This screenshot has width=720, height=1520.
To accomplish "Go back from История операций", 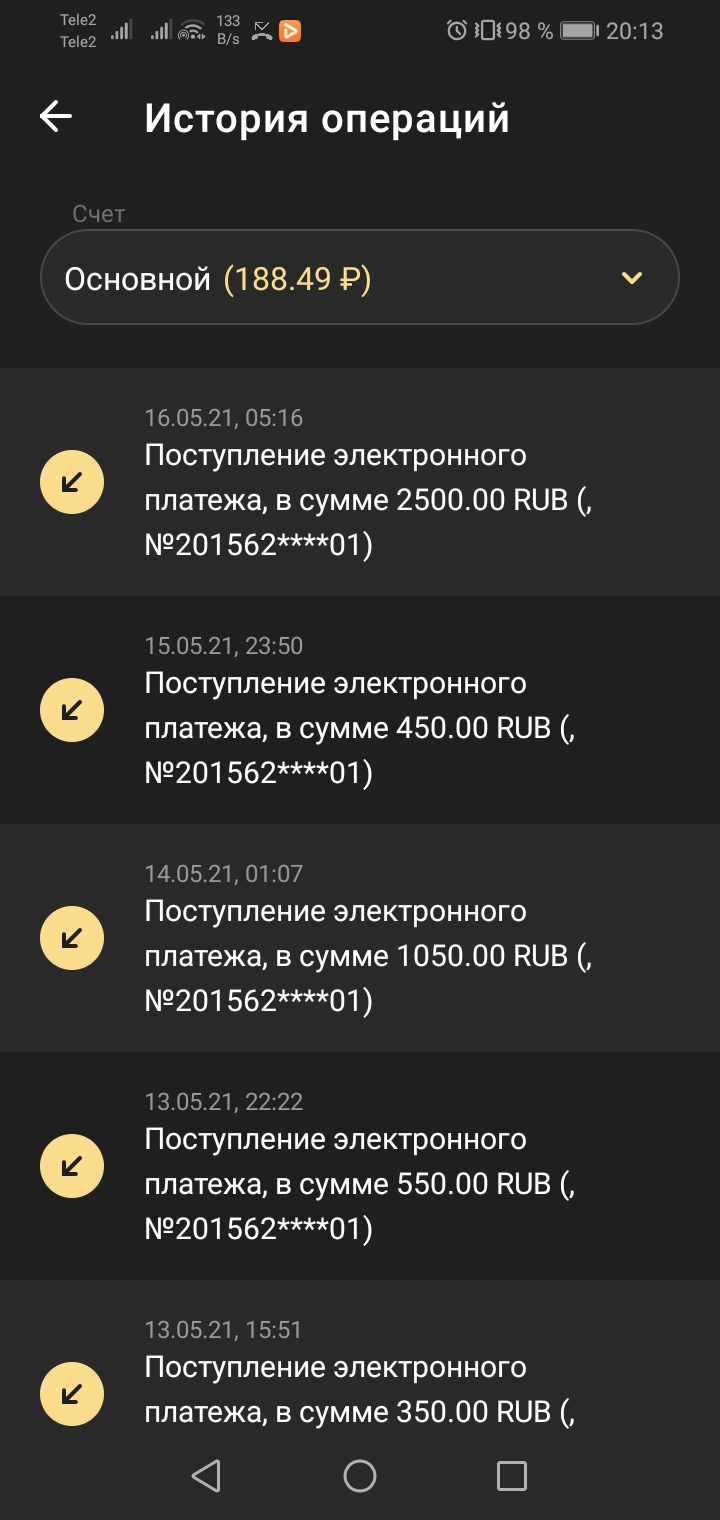I will [x=56, y=117].
